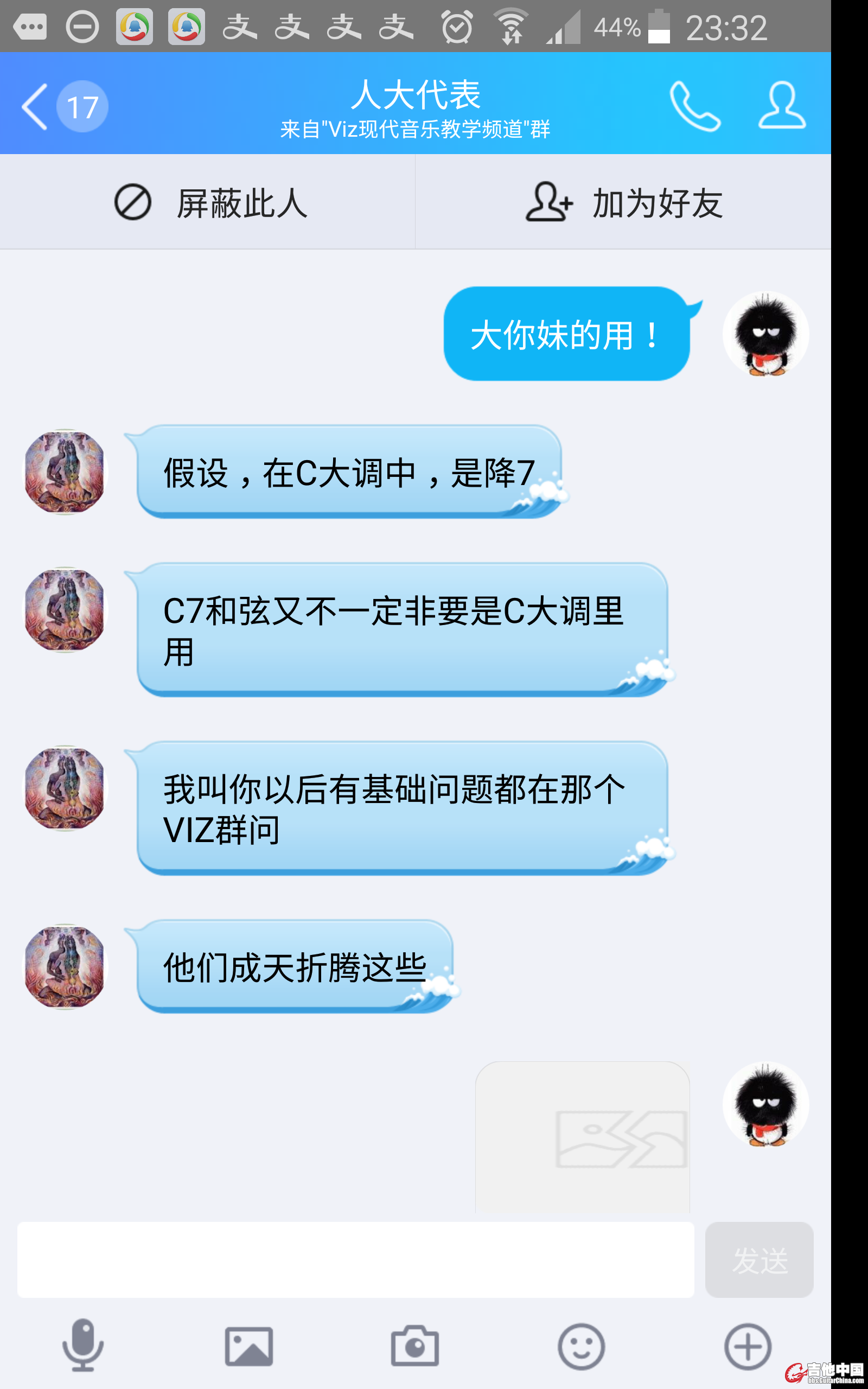This screenshot has height=1389, width=868.
Task: Open more options with plus icon
Action: [747, 1346]
